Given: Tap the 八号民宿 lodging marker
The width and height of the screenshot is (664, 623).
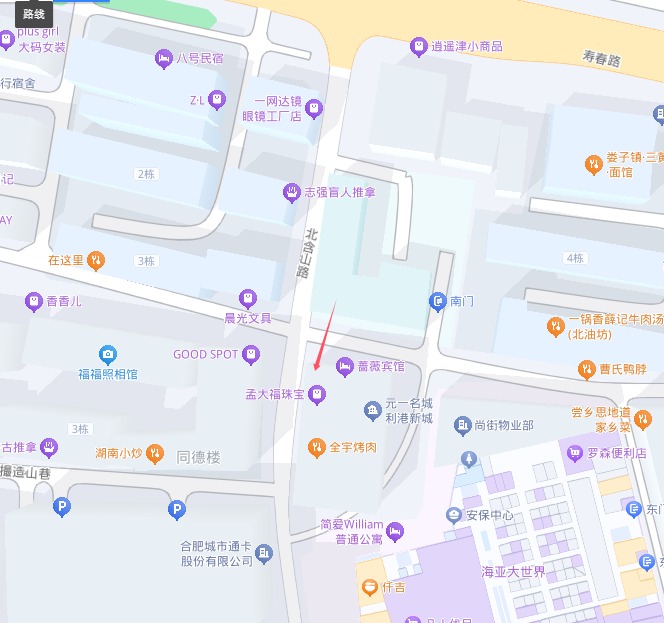Looking at the screenshot, I should coord(163,59).
